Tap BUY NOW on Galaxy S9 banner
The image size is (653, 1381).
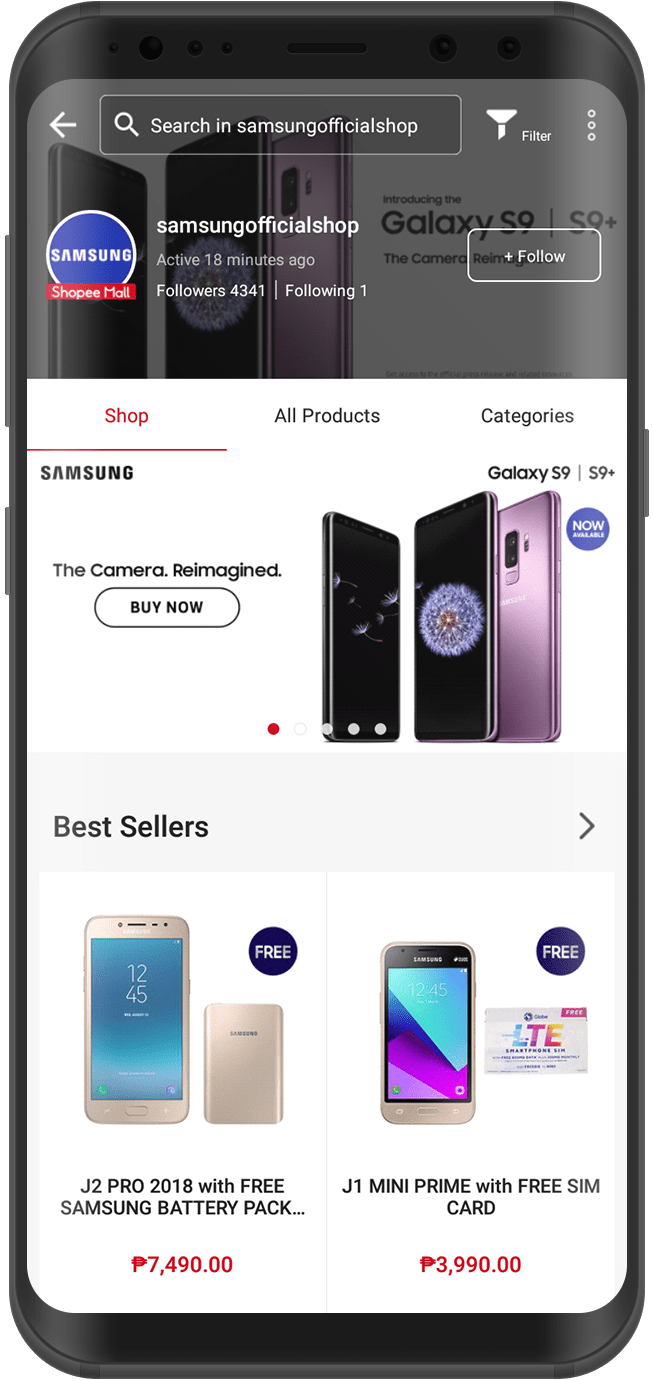[167, 607]
